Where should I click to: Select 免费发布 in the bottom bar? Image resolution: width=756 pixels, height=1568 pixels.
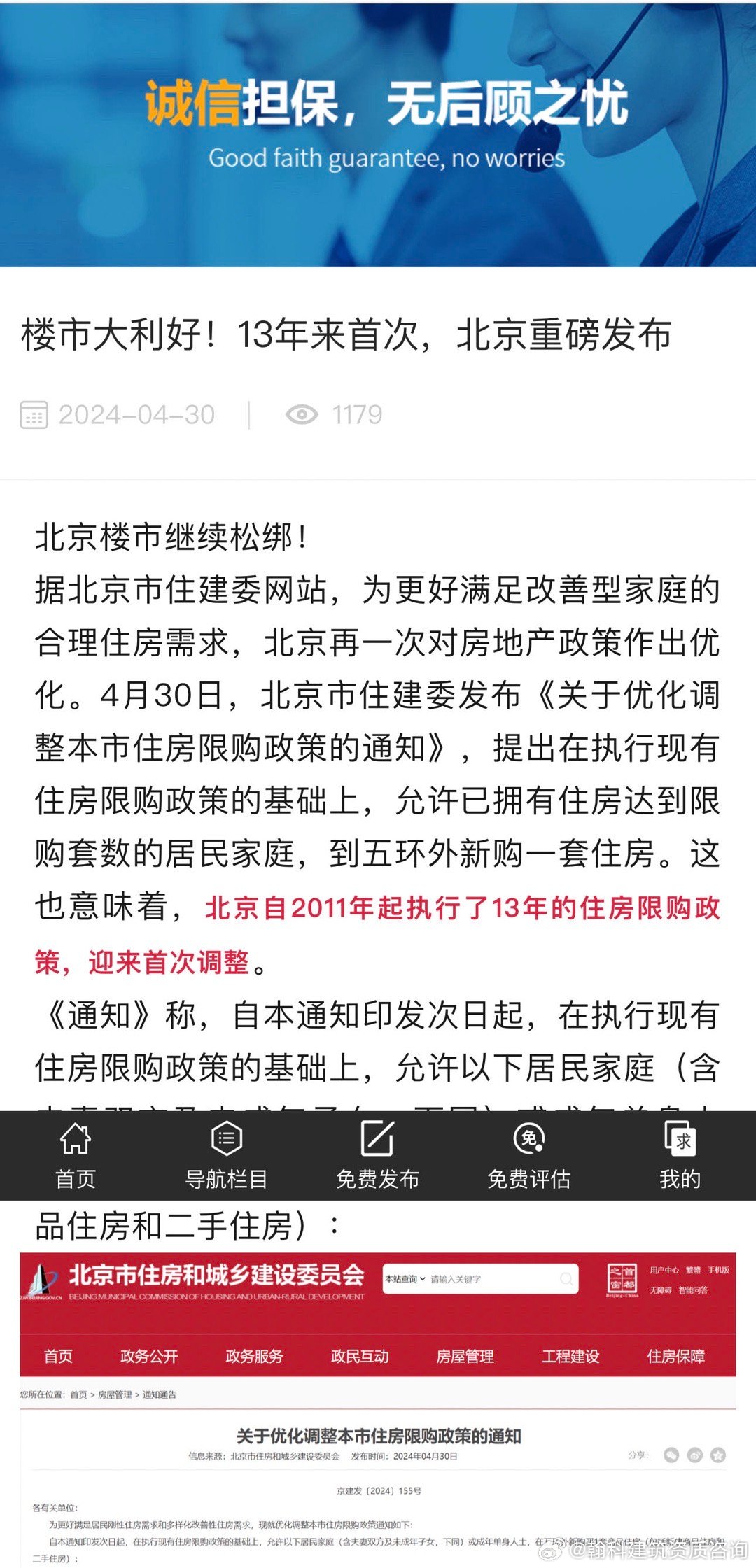click(377, 1154)
